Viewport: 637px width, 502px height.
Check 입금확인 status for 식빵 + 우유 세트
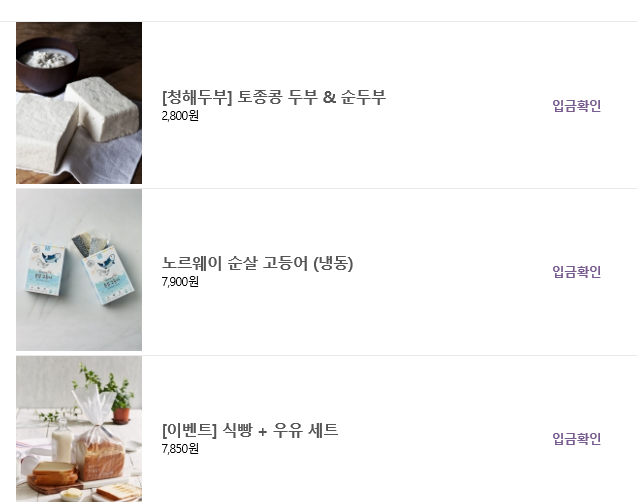pyautogui.click(x=576, y=438)
